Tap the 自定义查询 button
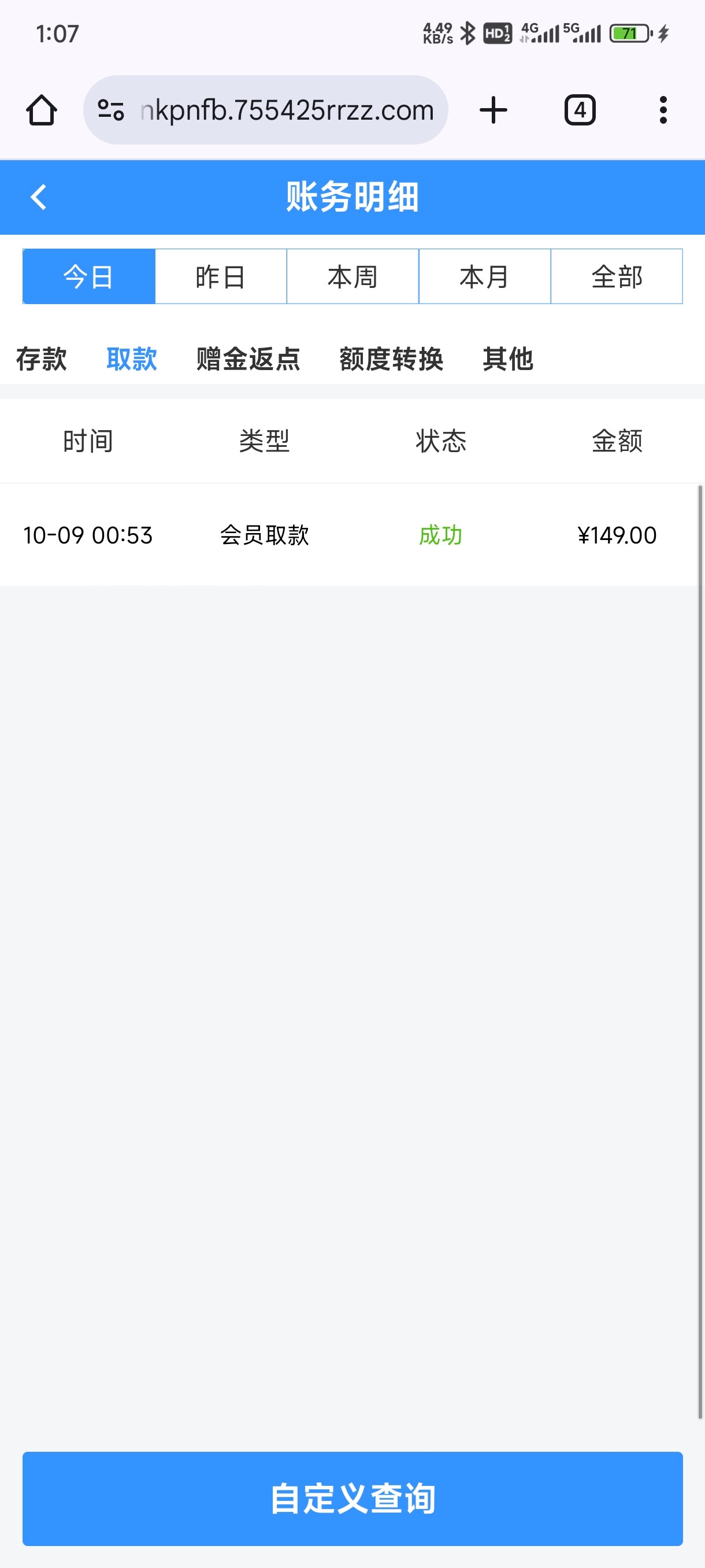The height and width of the screenshot is (1568, 705). pyautogui.click(x=353, y=1498)
